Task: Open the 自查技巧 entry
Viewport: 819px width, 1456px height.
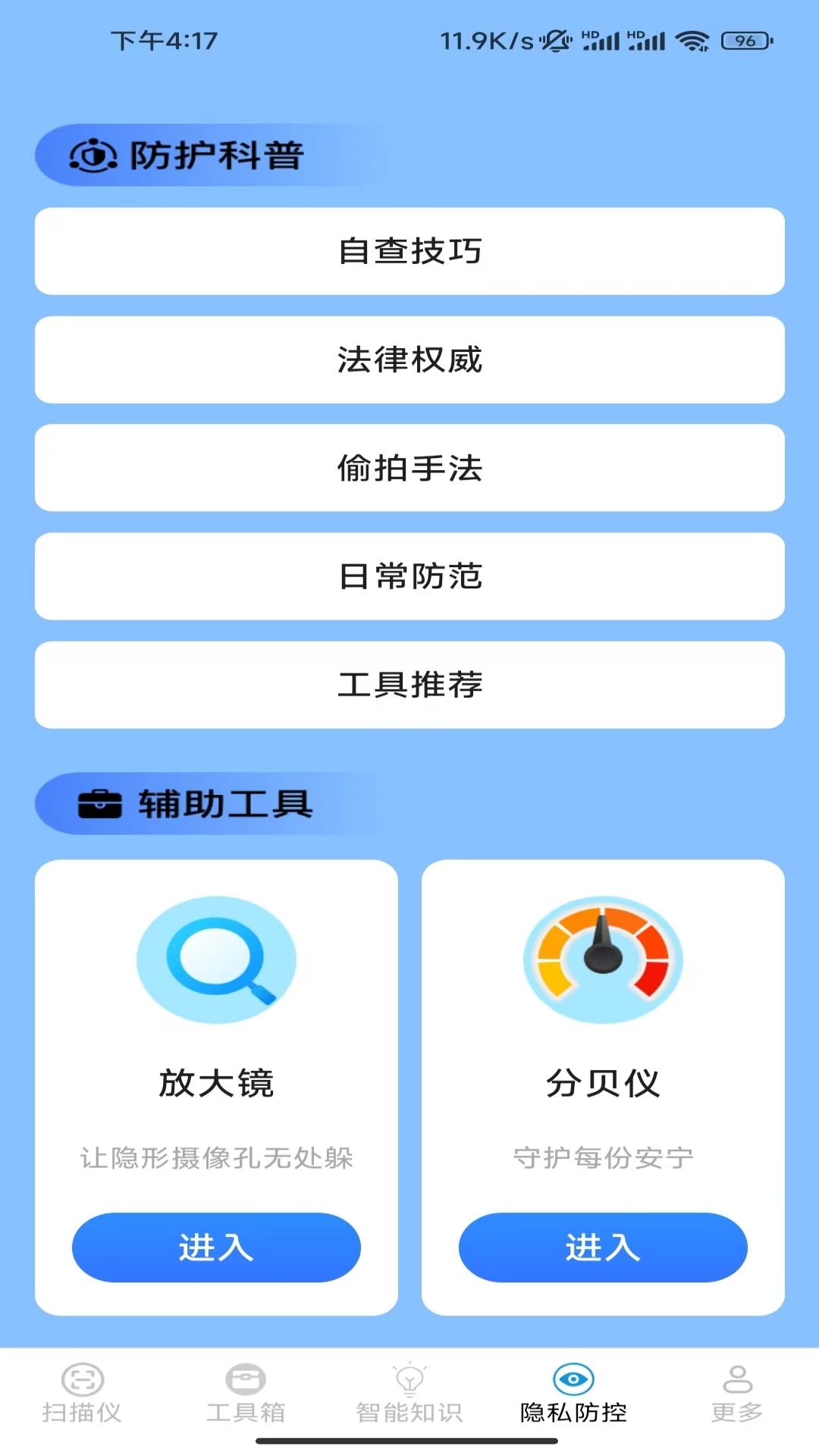Action: coord(409,251)
